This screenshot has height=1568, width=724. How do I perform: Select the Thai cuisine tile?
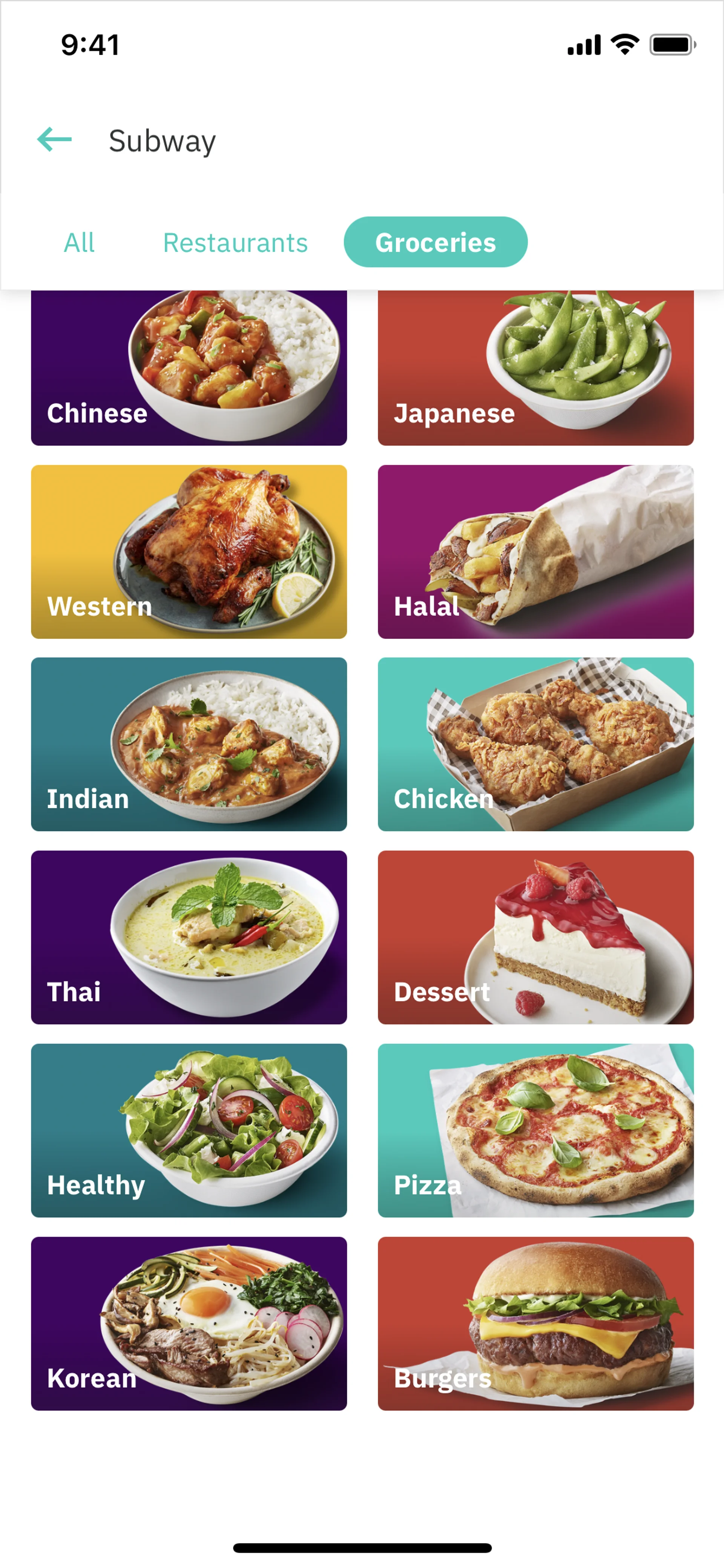click(189, 937)
